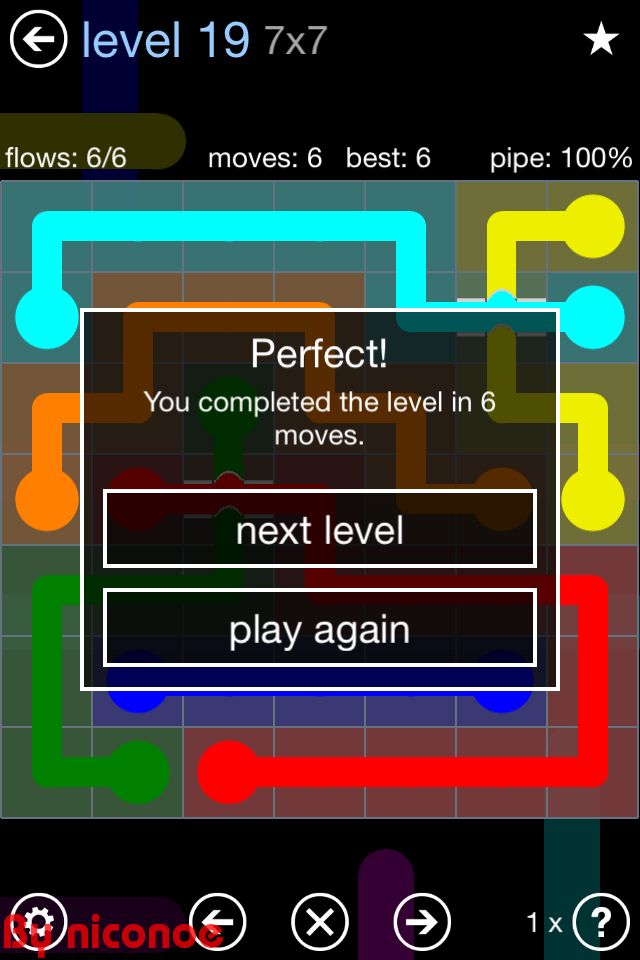The height and width of the screenshot is (960, 640).
Task: Reset the board with the X button
Action: (x=320, y=921)
